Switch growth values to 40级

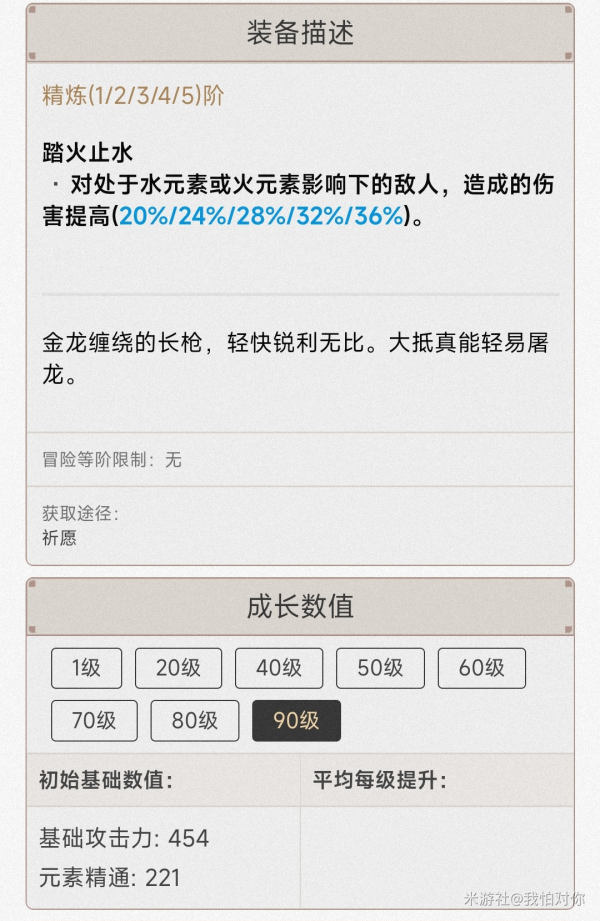(279, 668)
